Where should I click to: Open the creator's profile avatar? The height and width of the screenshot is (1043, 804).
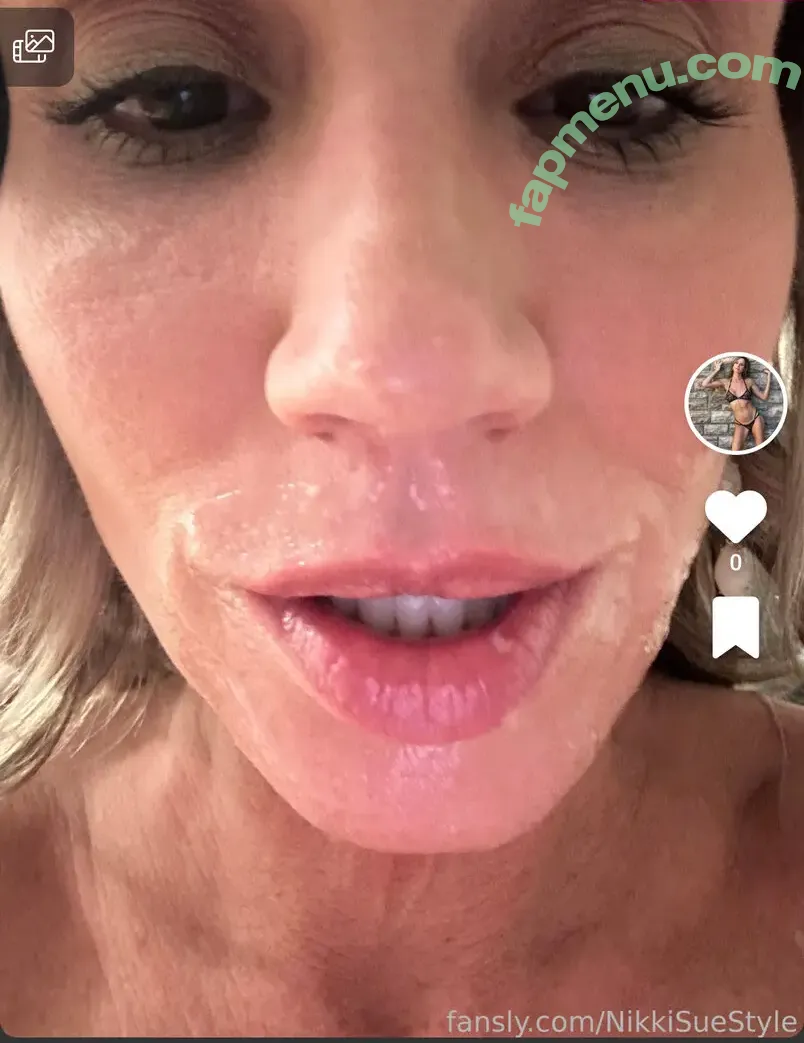pos(735,403)
